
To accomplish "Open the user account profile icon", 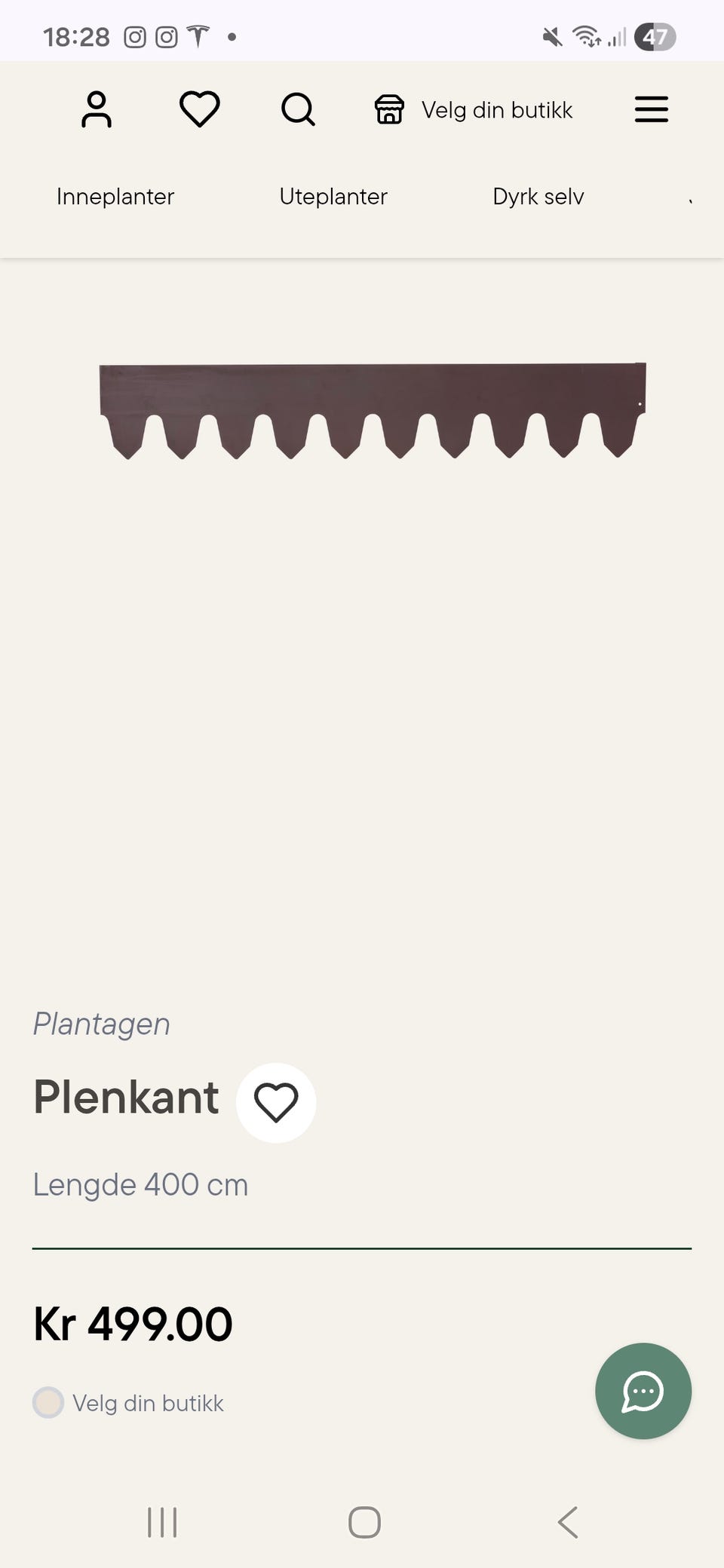I will 97,110.
